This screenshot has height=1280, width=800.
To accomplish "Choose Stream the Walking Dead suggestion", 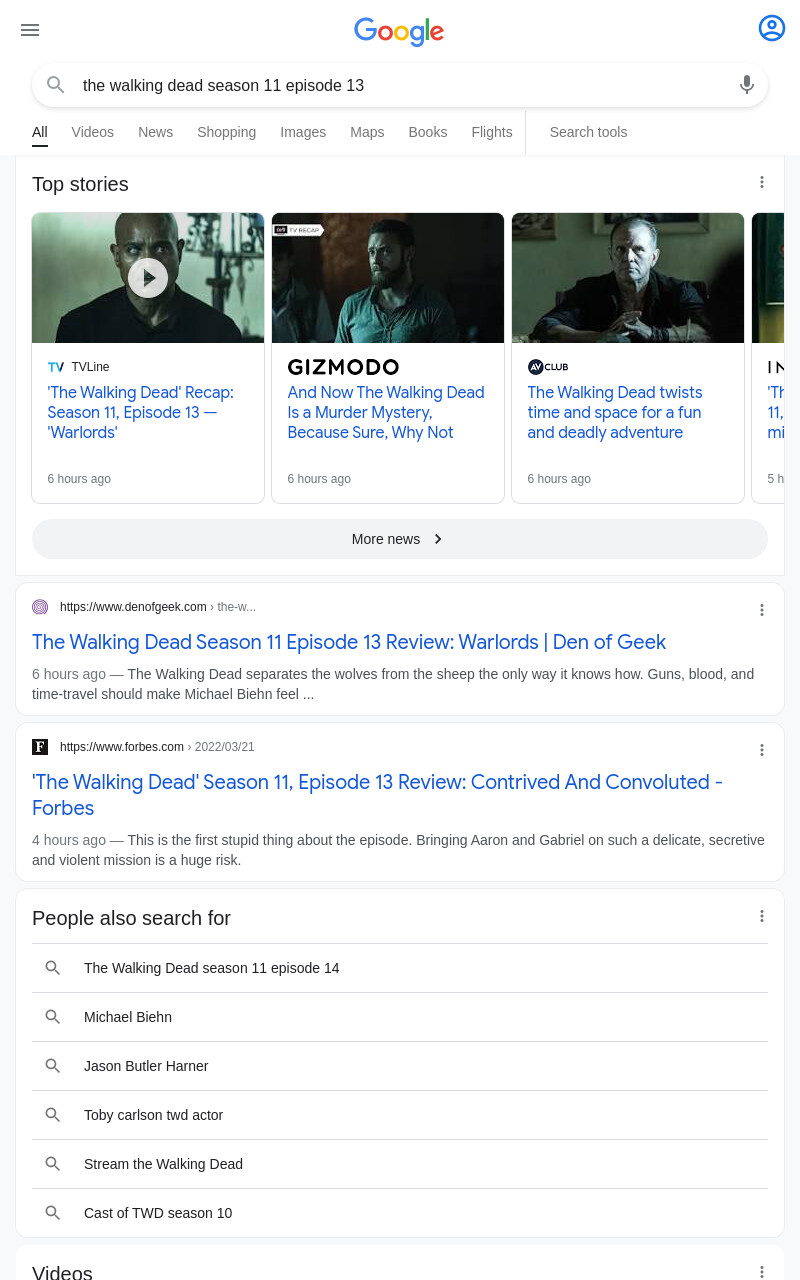I will (400, 1164).
